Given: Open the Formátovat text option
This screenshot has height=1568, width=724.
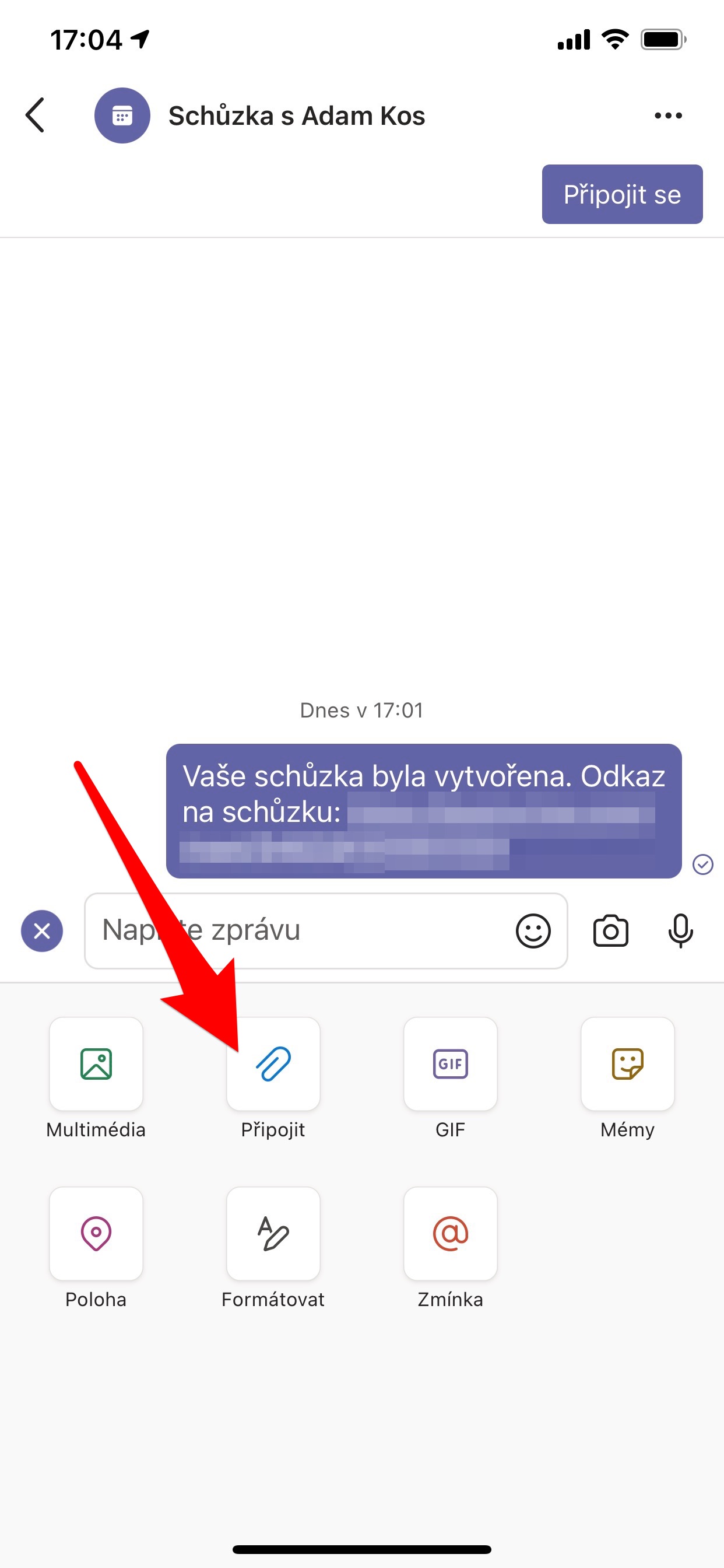Looking at the screenshot, I should click(273, 1234).
